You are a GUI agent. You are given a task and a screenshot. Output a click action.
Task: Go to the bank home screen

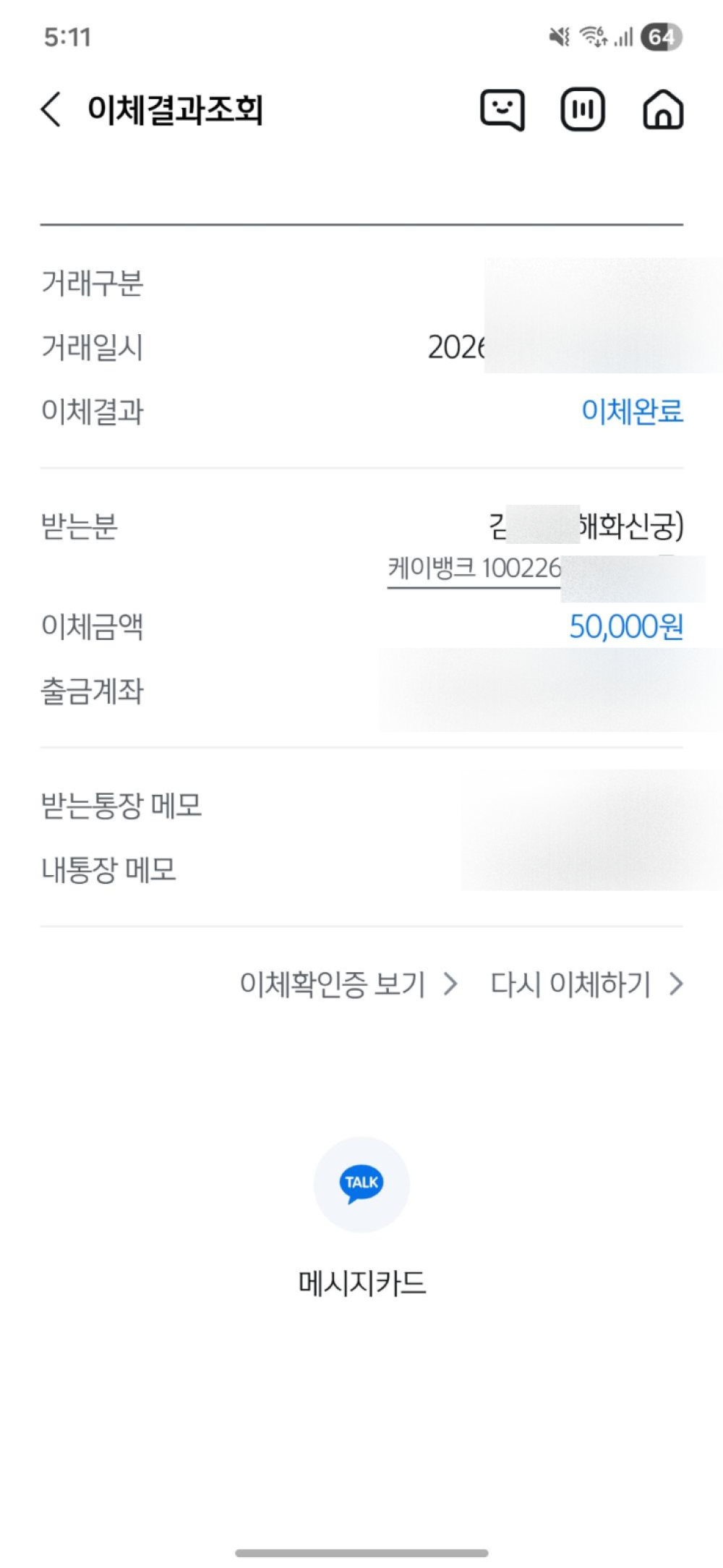click(x=663, y=111)
